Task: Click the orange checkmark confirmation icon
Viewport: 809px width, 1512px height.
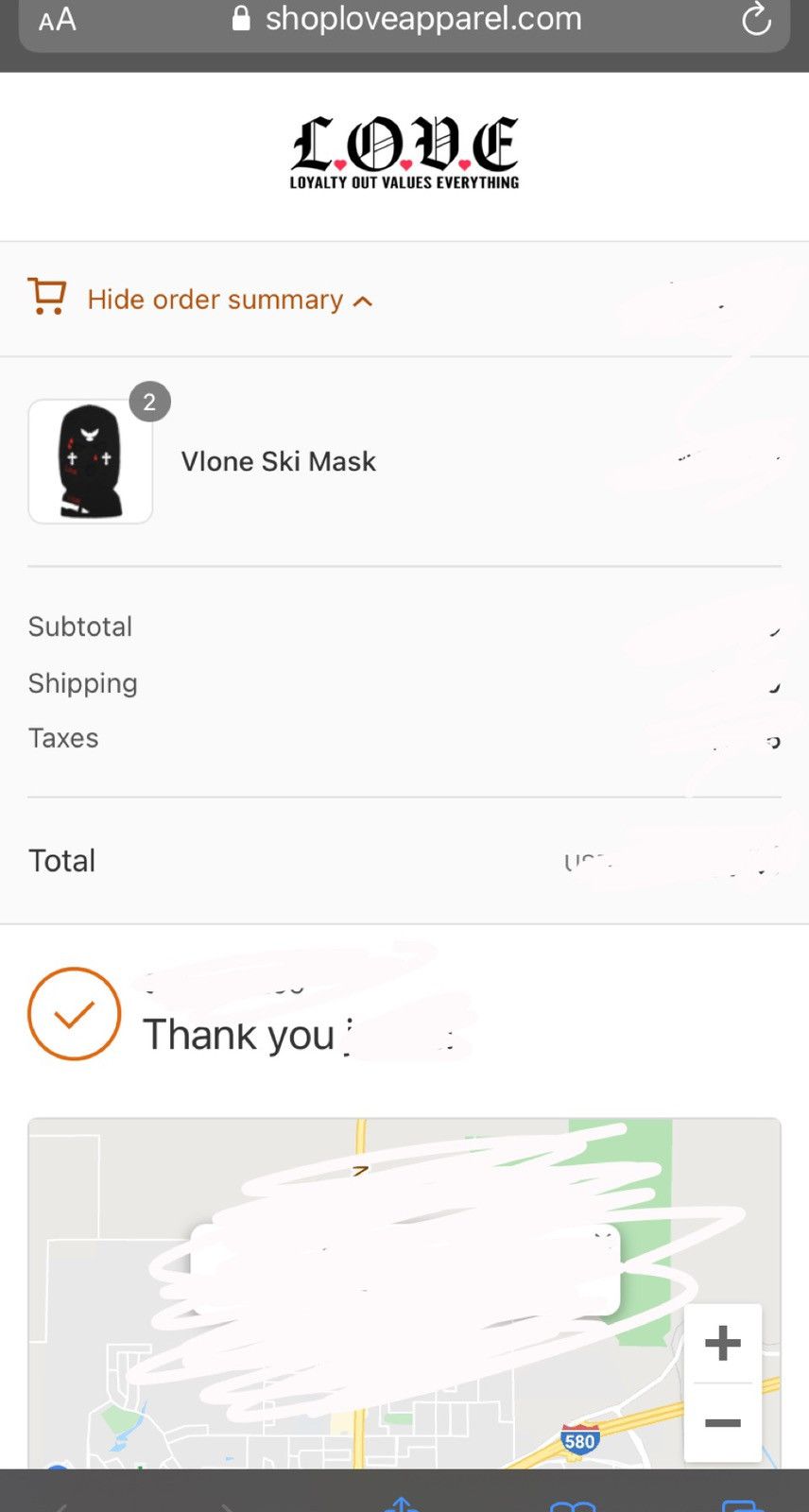Action: pyautogui.click(x=74, y=1013)
